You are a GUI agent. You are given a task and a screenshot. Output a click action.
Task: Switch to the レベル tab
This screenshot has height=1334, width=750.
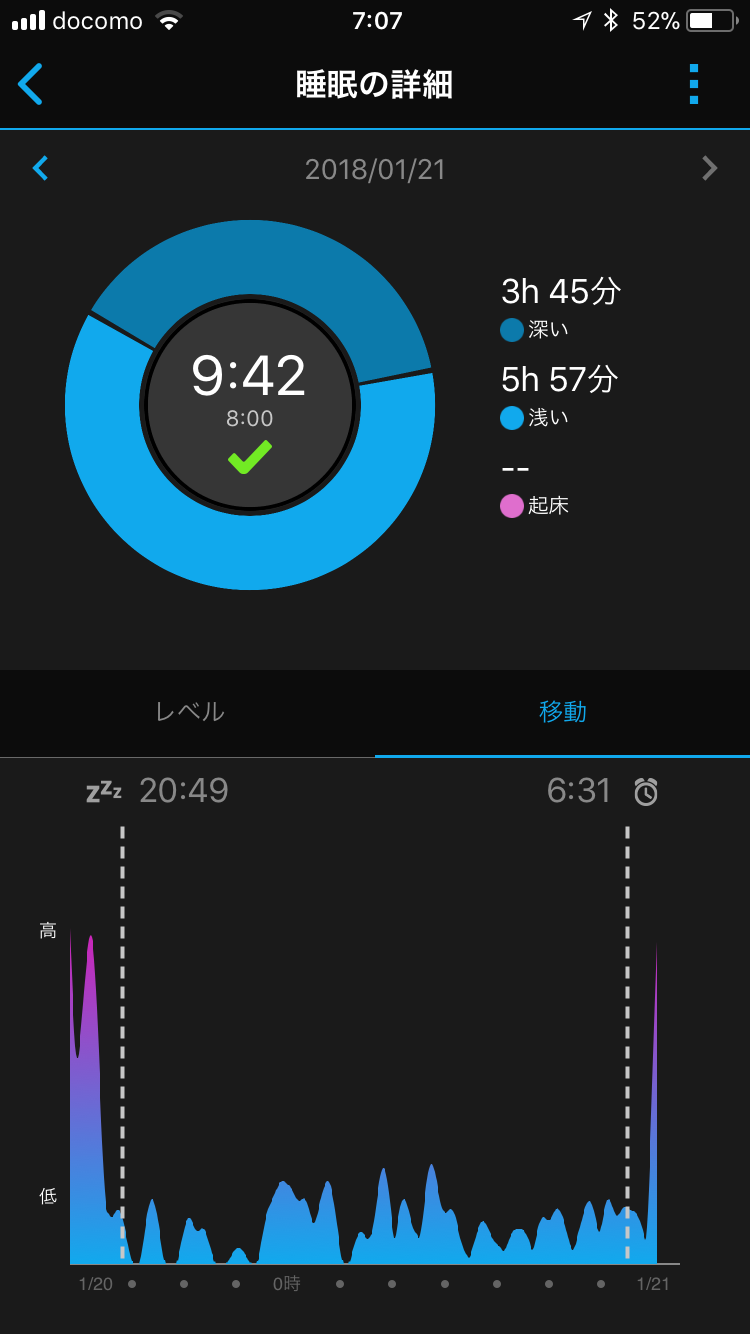(188, 712)
